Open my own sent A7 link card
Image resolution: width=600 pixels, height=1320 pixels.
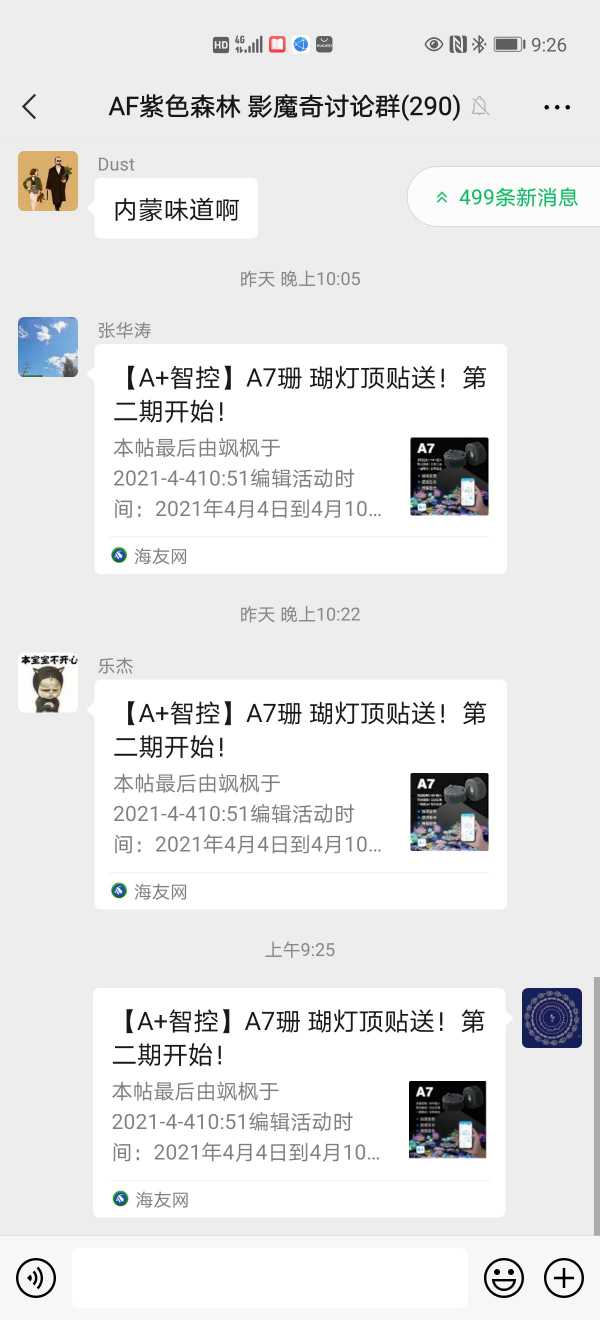pos(298,1102)
